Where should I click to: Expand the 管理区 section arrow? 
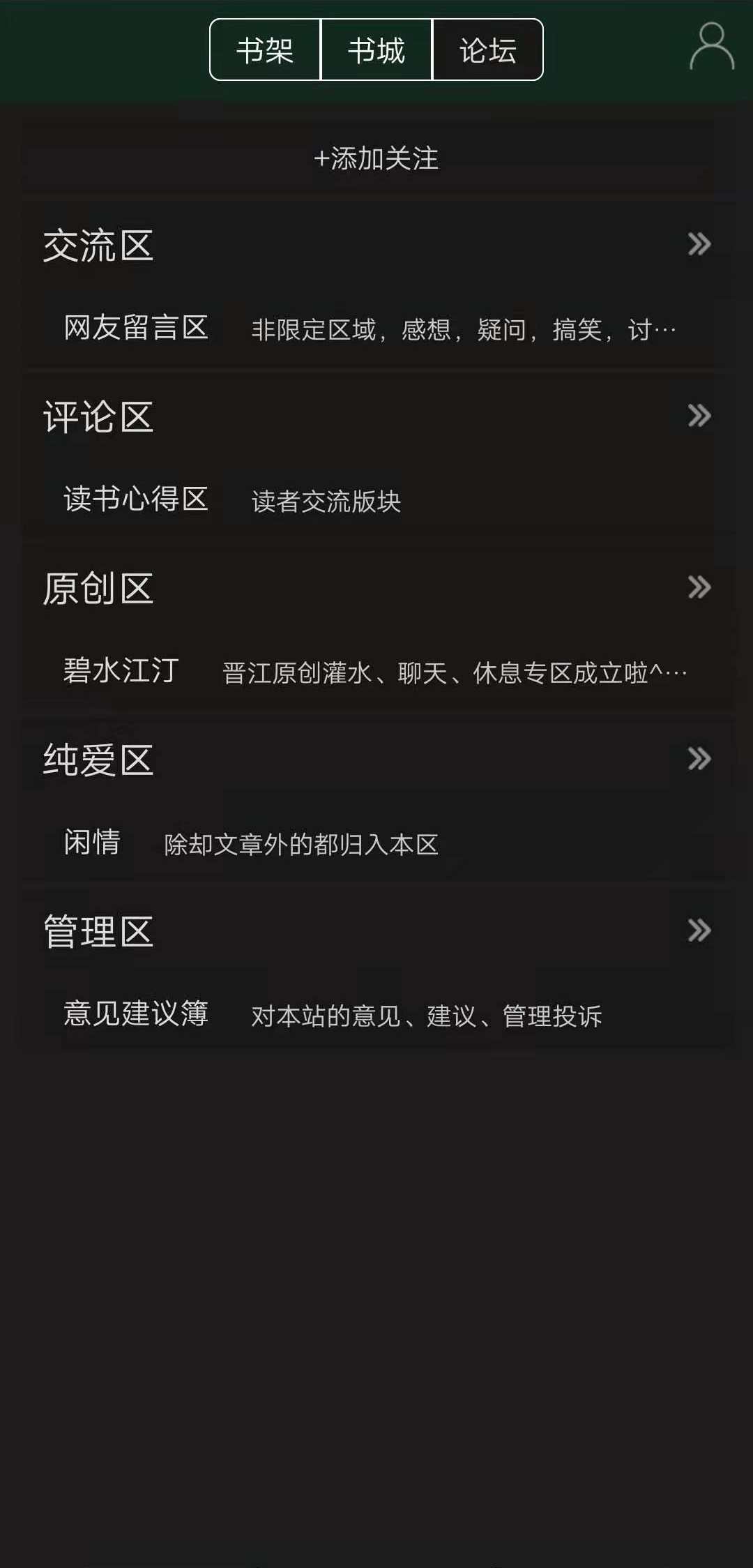coord(699,930)
